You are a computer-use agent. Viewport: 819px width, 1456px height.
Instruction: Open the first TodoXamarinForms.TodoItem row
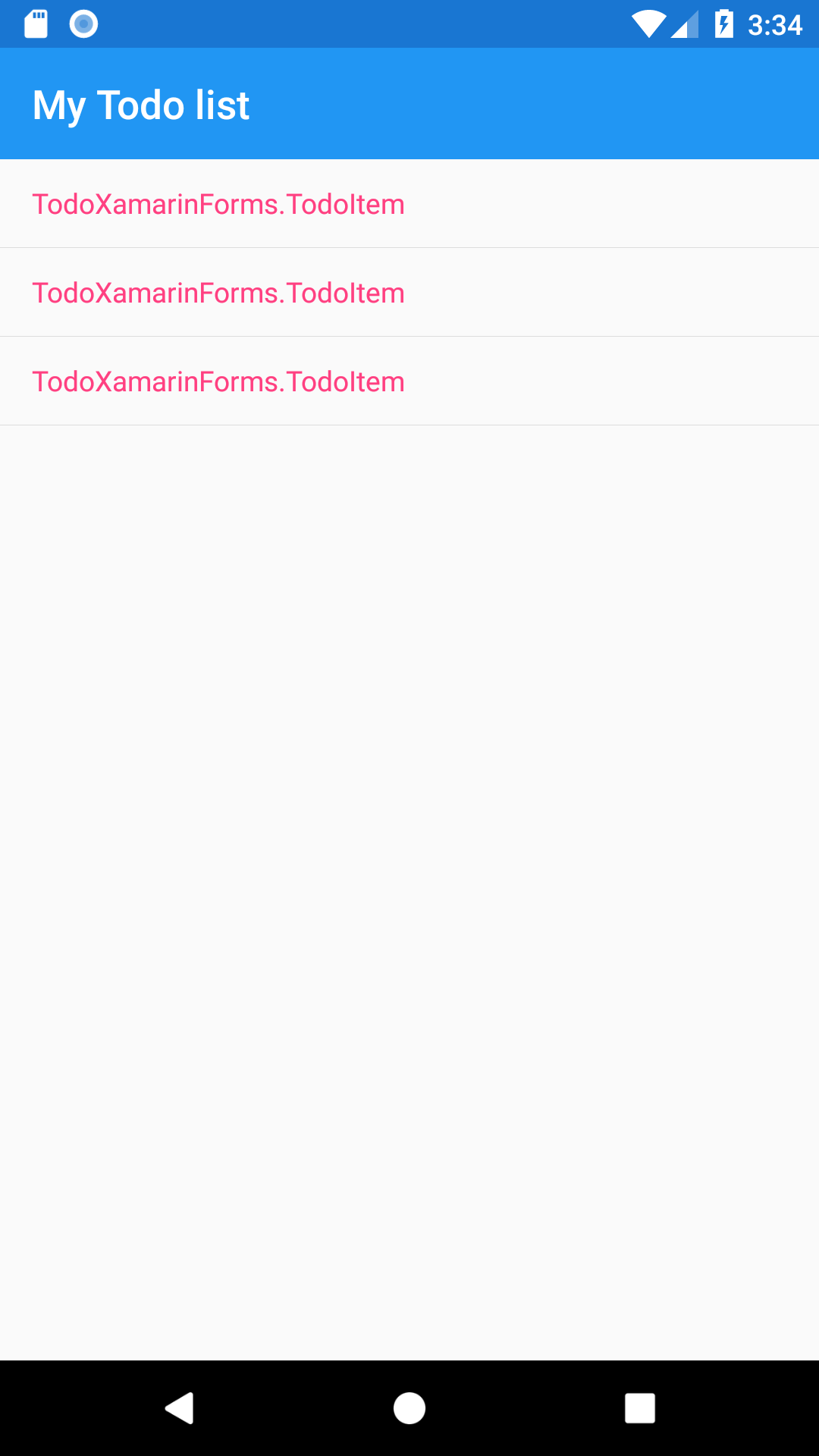409,203
